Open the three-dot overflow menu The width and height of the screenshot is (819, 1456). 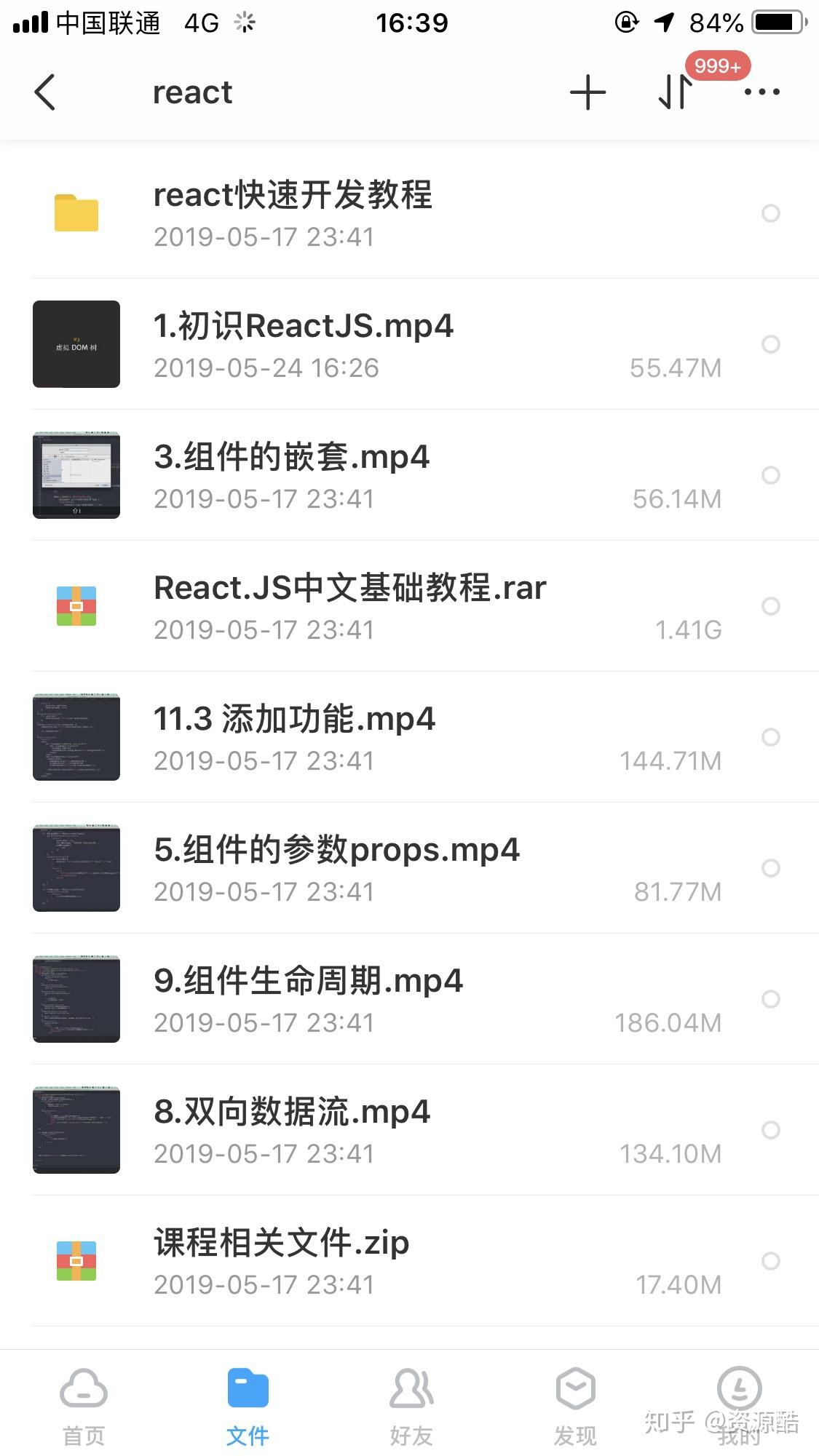click(761, 92)
